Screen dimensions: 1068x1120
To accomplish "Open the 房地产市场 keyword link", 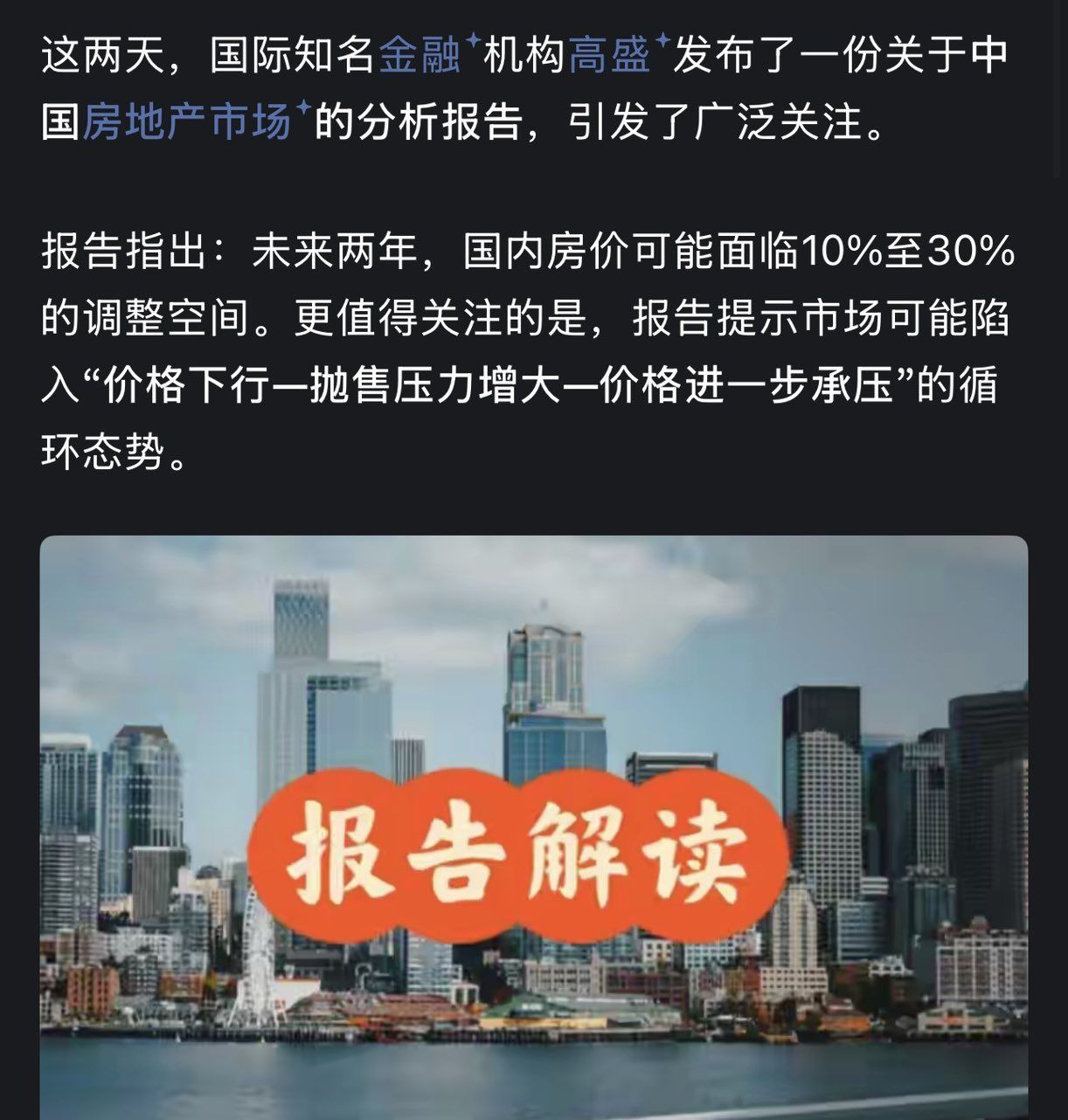I will (x=187, y=121).
